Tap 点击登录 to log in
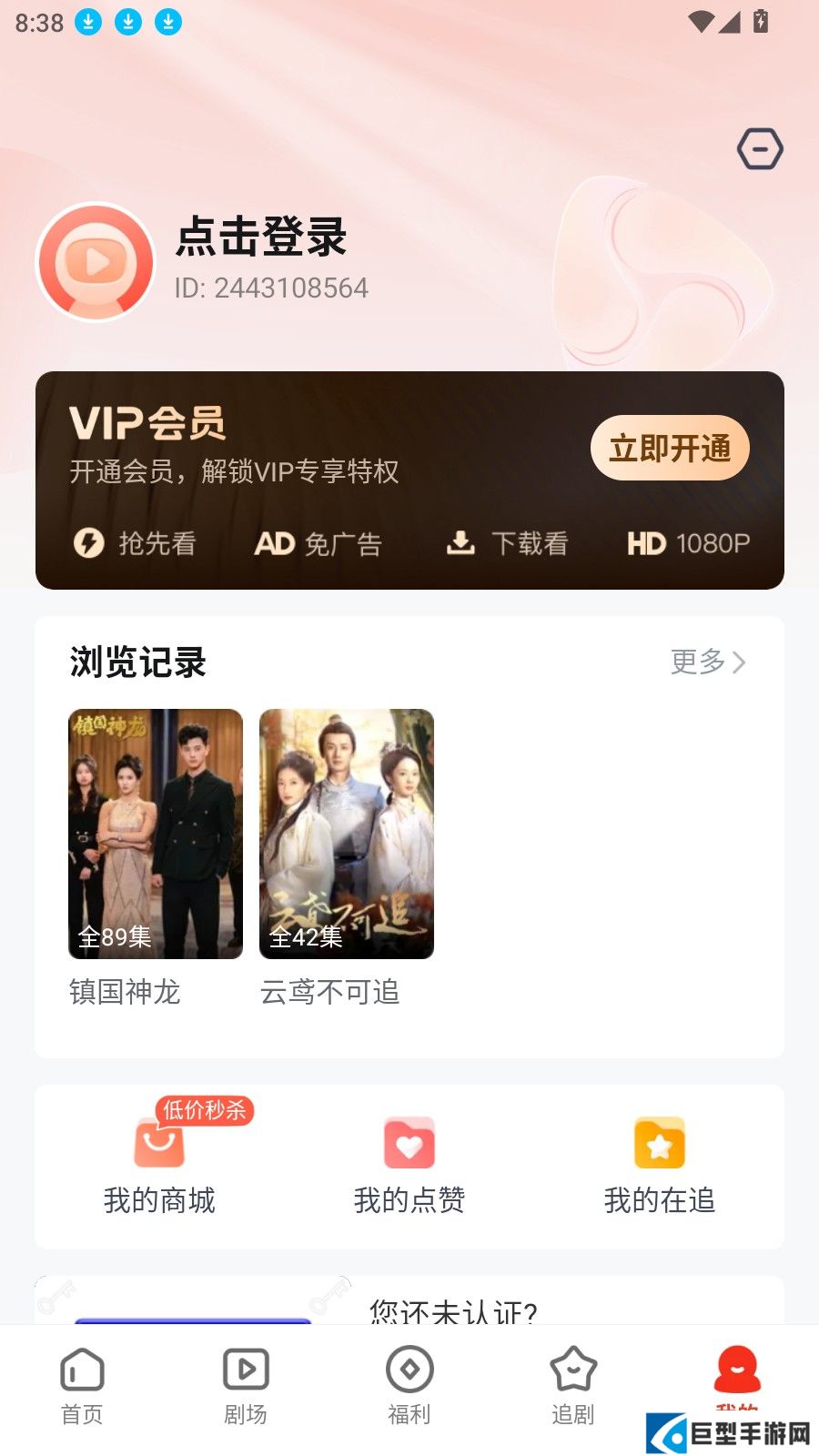 pos(261,238)
